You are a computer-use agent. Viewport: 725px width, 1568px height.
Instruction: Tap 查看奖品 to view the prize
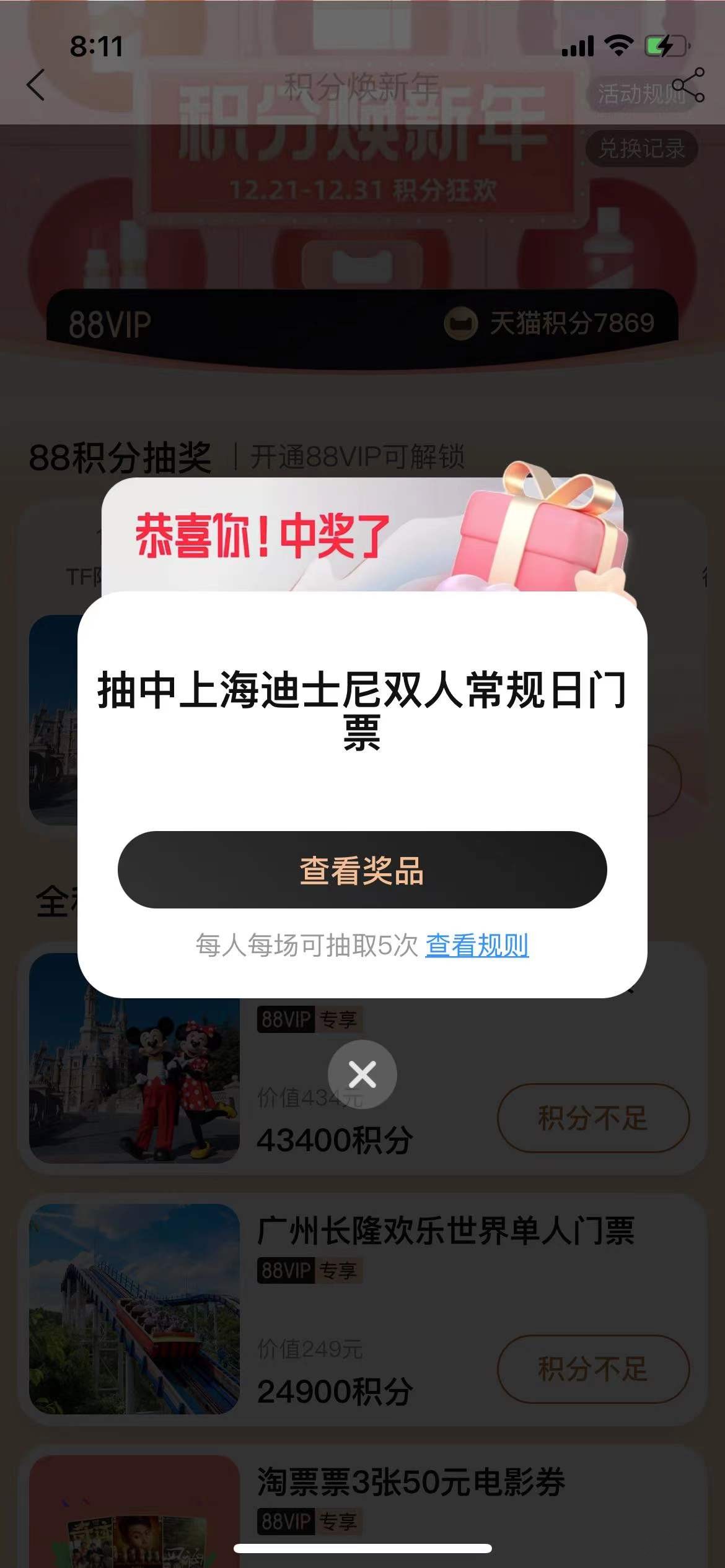click(x=362, y=869)
